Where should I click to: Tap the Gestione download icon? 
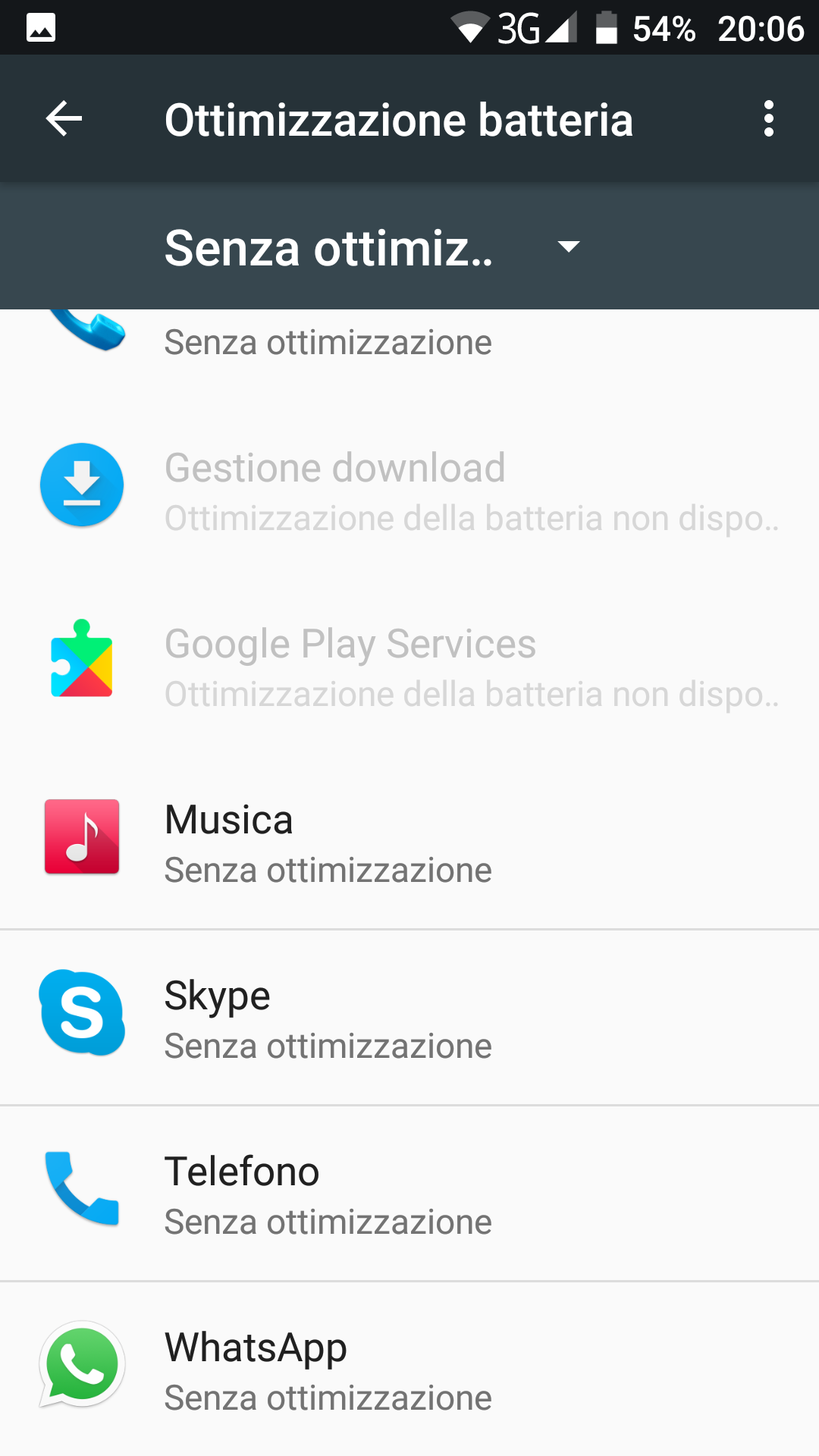[81, 485]
